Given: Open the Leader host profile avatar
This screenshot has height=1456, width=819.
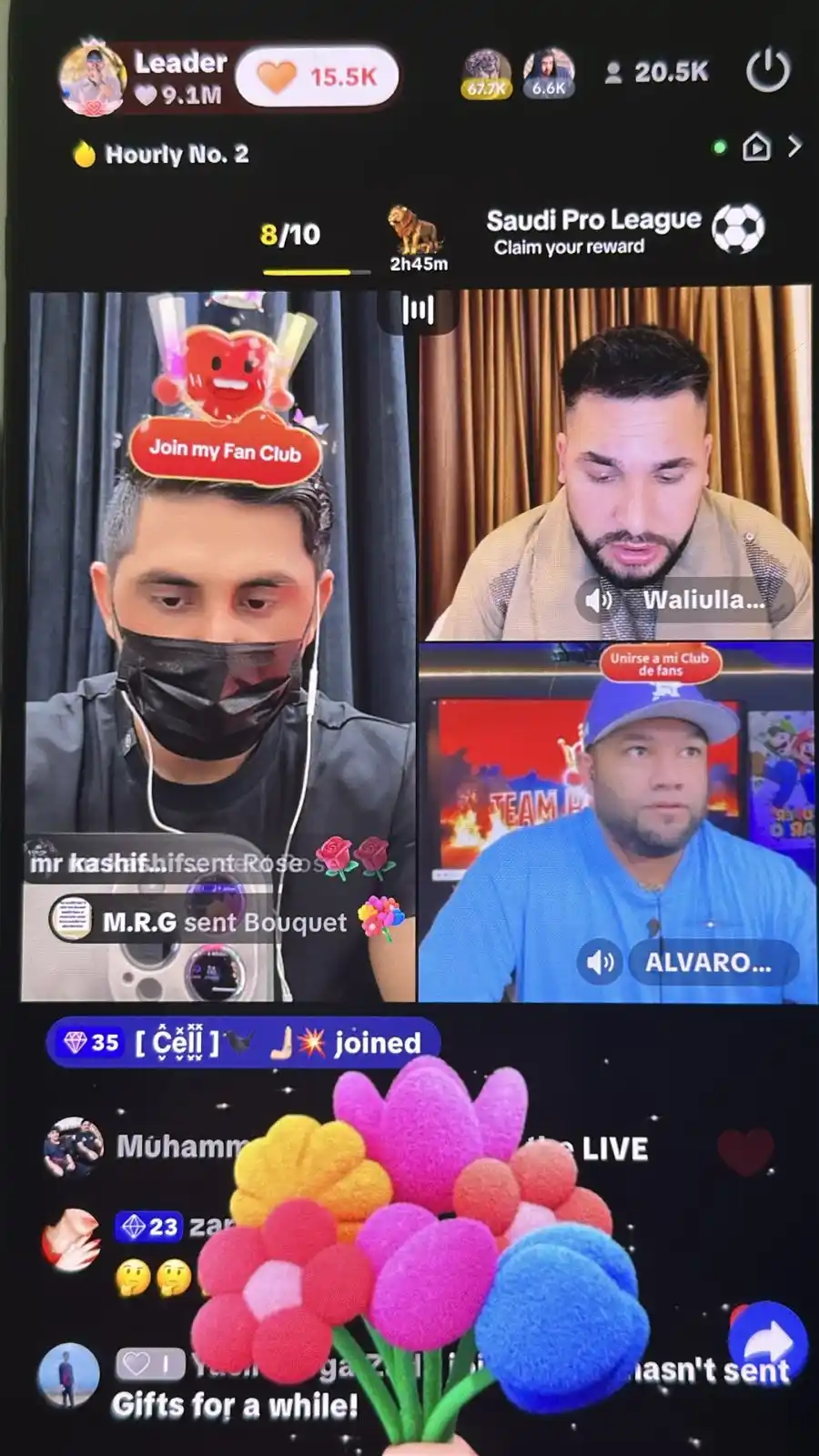Looking at the screenshot, I should point(92,79).
